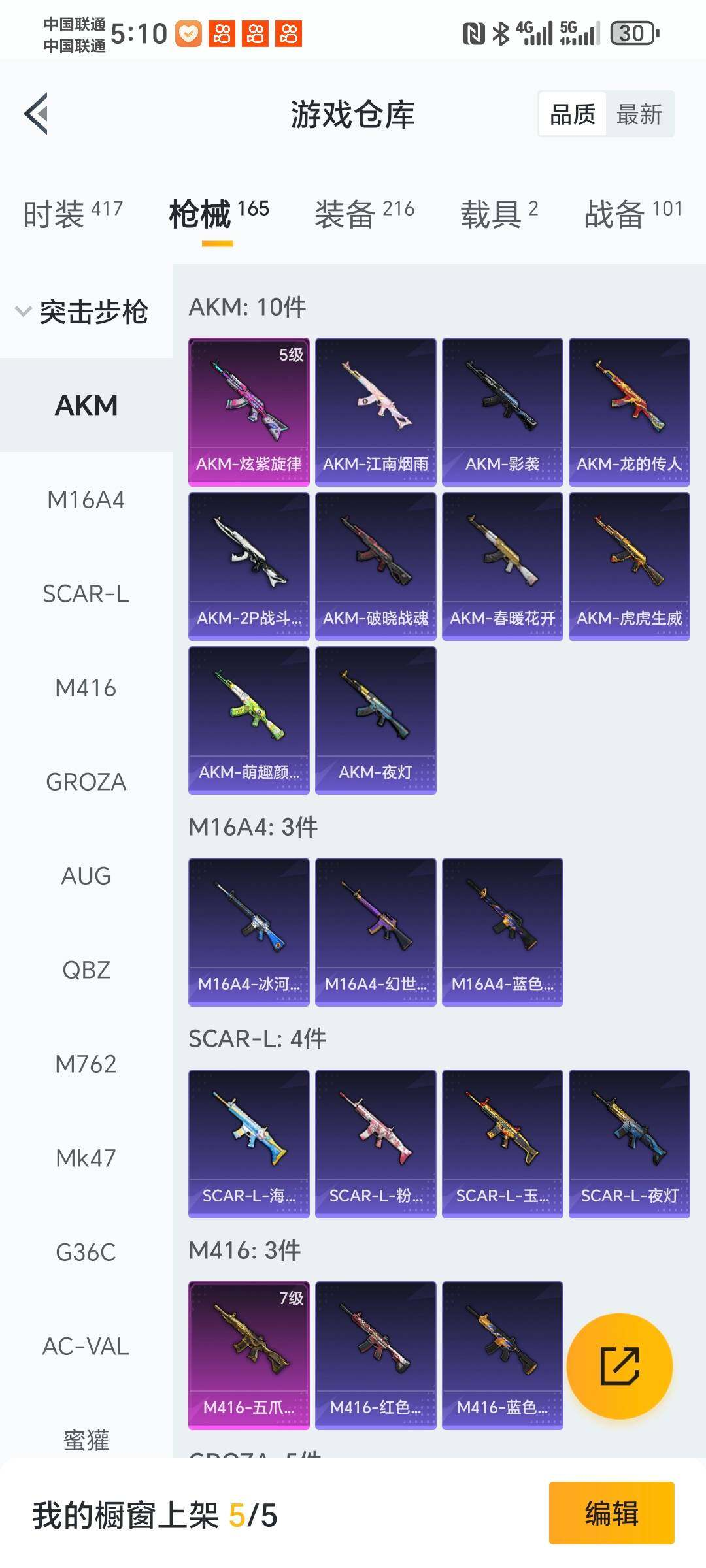The width and height of the screenshot is (706, 1568).
Task: Open the AKM-夜灯 item
Action: click(x=375, y=720)
